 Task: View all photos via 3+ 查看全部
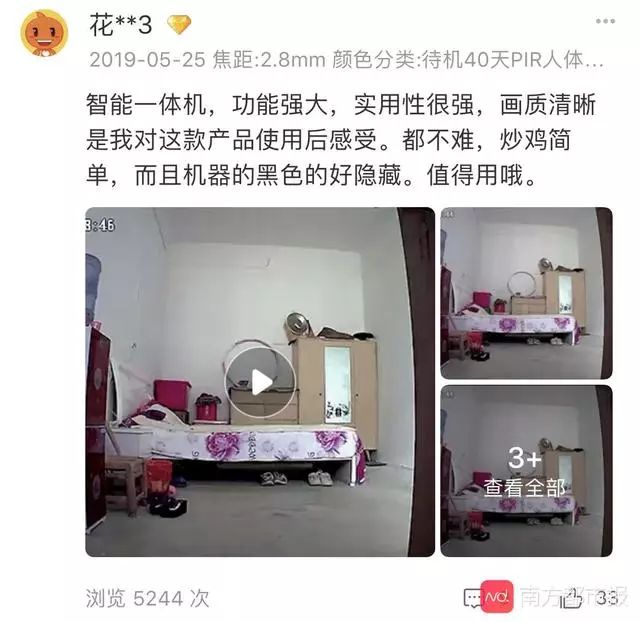point(526,471)
